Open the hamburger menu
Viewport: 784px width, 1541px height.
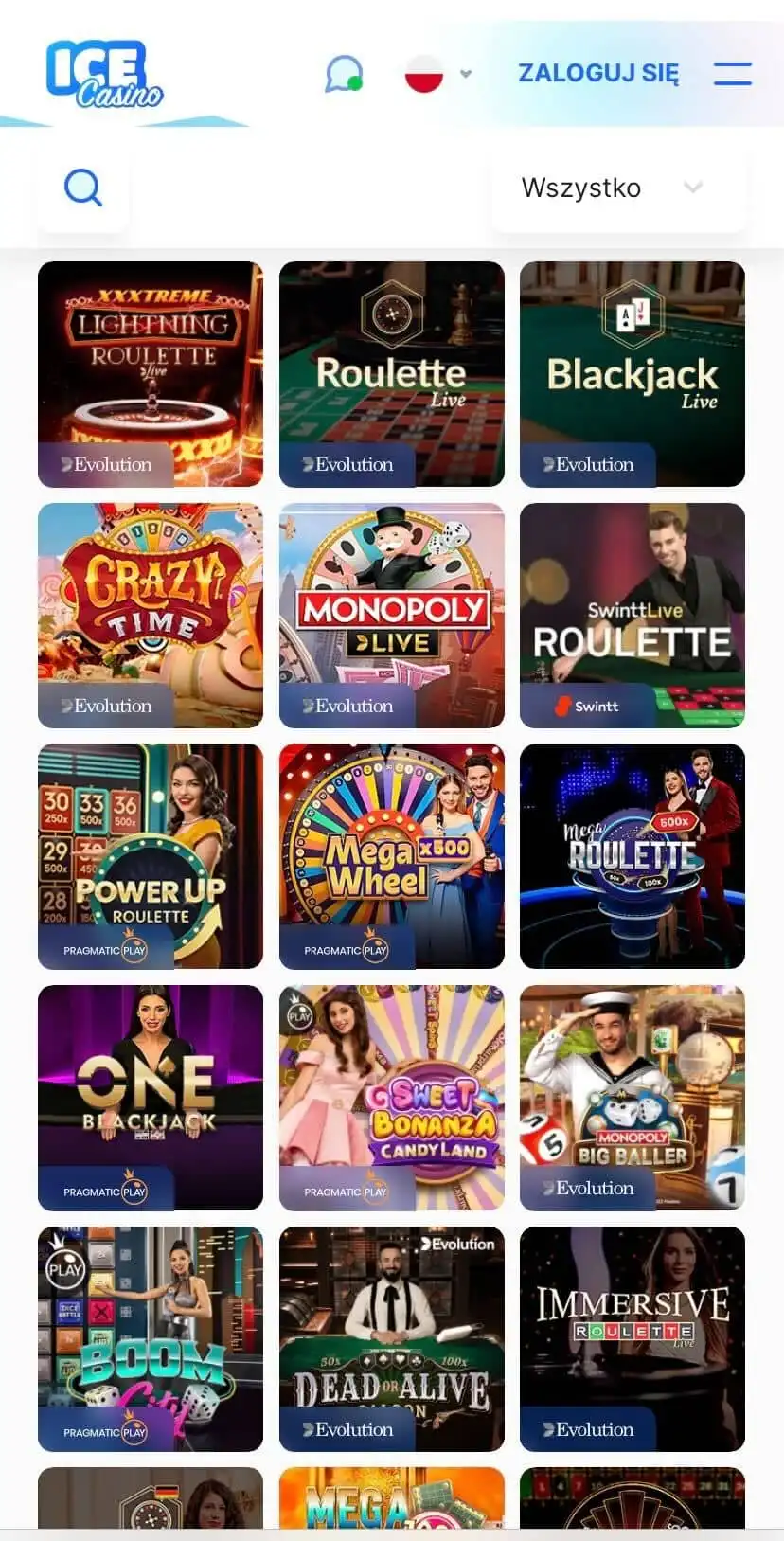[x=732, y=73]
